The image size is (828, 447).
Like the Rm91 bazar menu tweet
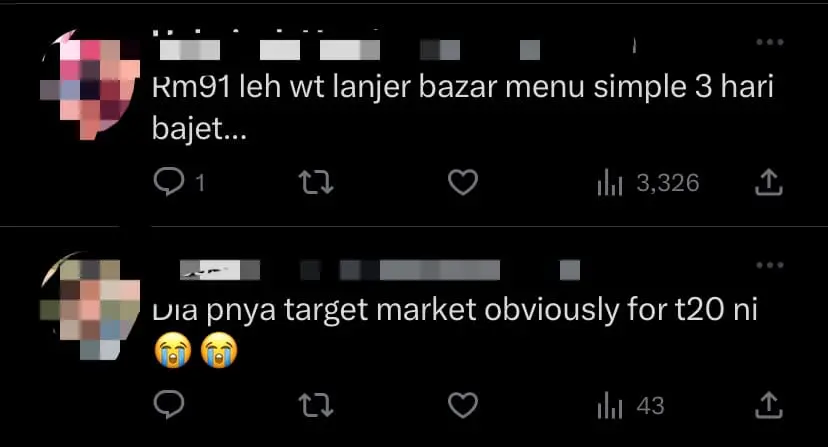(461, 183)
